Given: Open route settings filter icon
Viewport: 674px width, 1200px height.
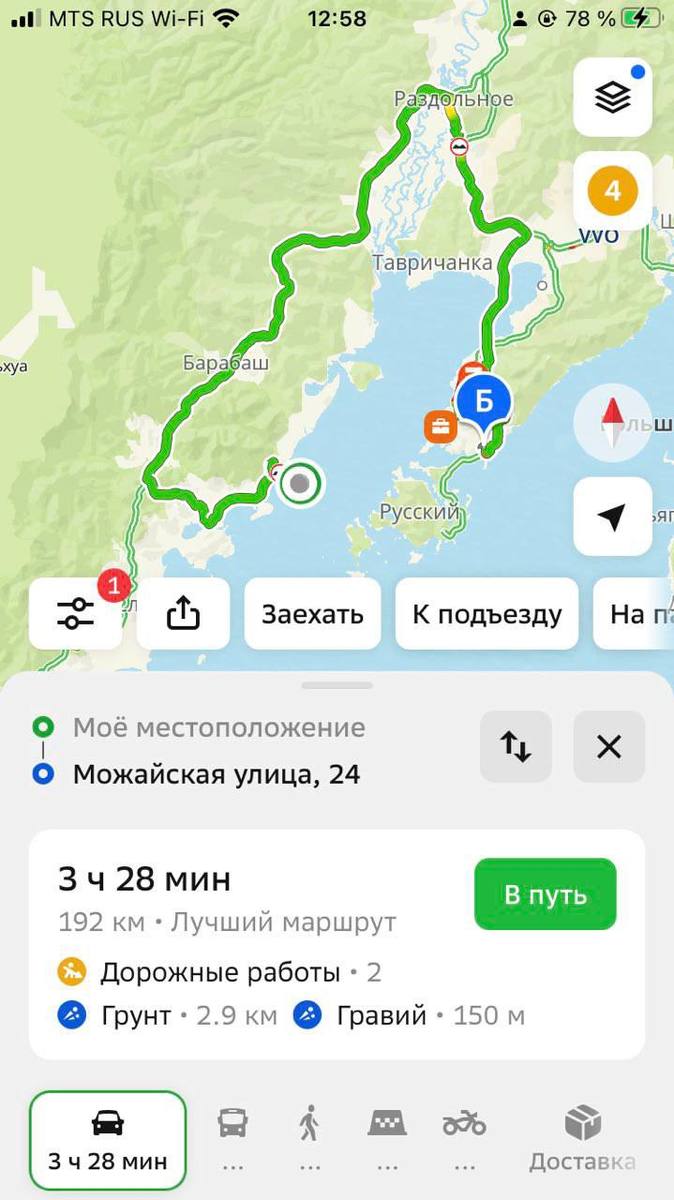Looking at the screenshot, I should coord(76,614).
